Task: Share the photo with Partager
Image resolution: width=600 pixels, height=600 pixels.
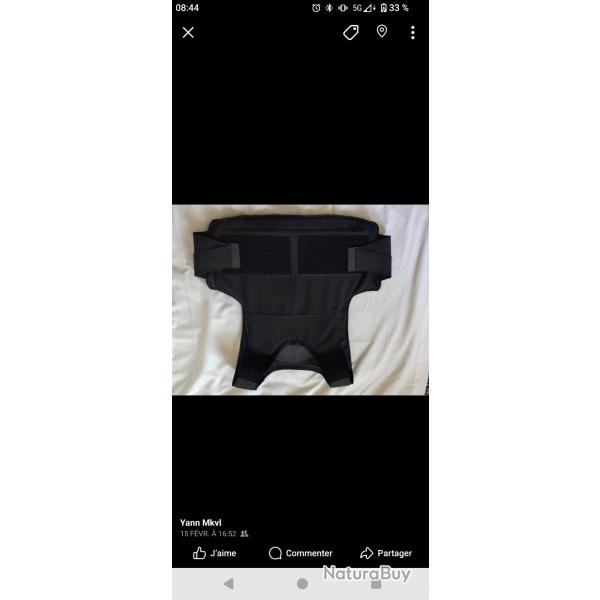Action: coord(385,553)
